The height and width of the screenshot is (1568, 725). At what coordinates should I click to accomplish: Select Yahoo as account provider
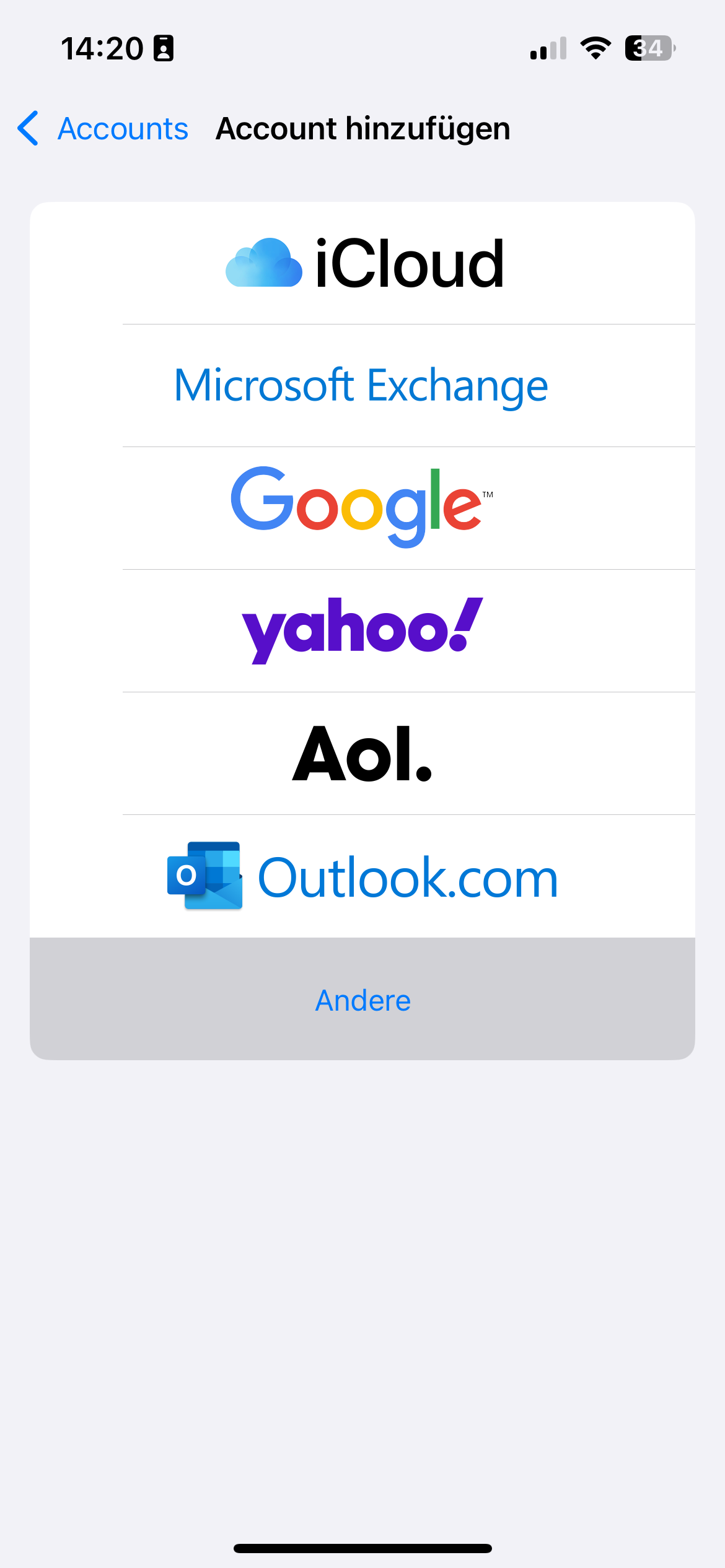tap(362, 630)
